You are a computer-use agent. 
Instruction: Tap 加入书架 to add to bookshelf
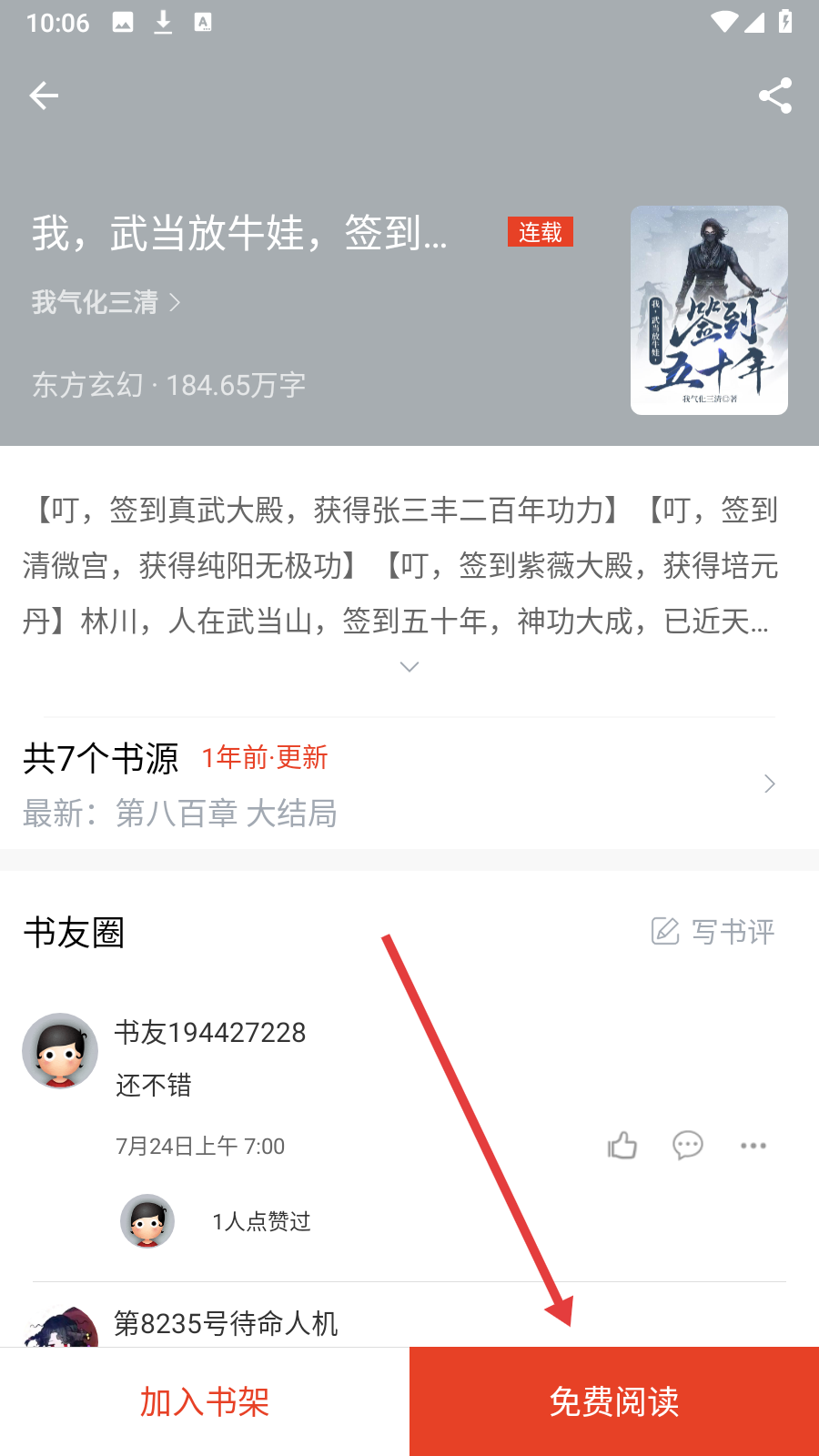205,1401
